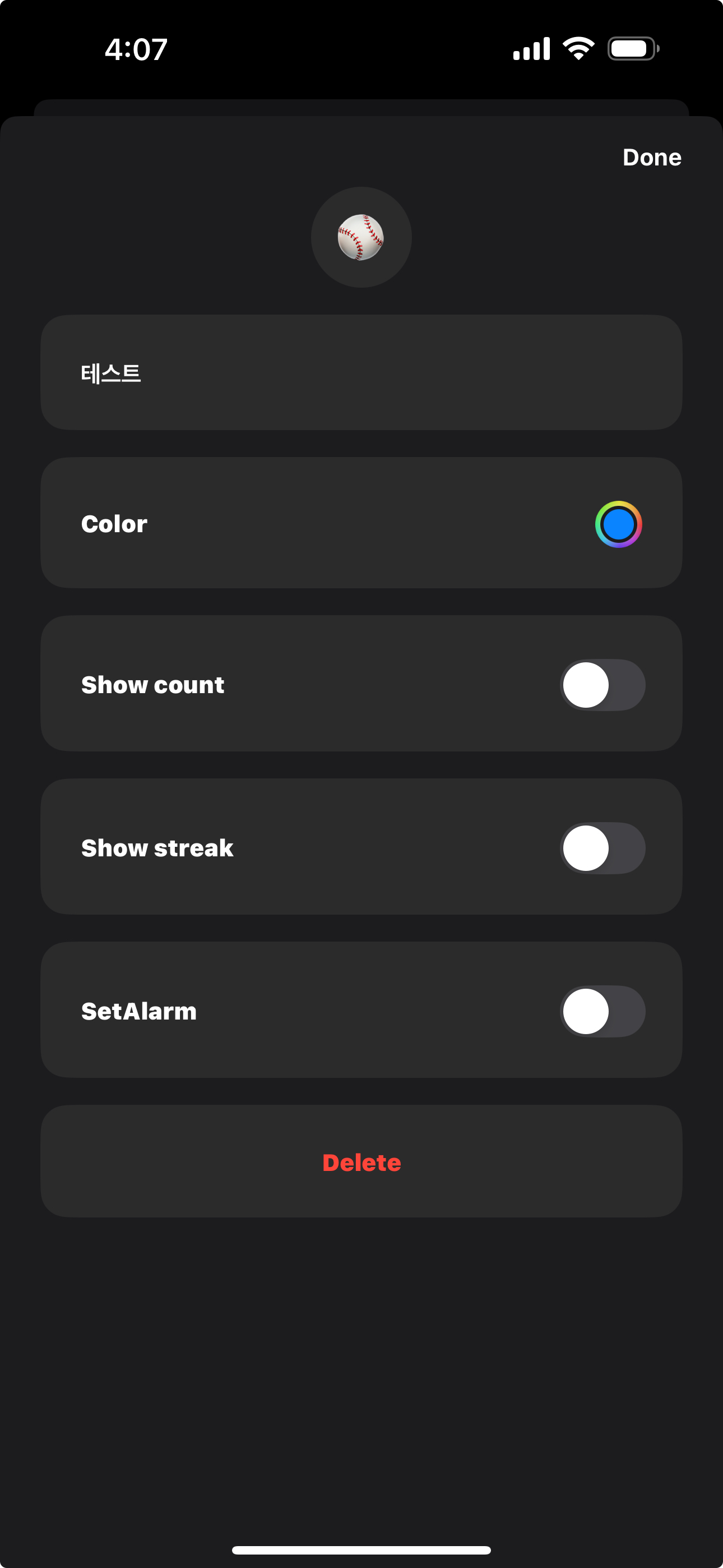This screenshot has width=723, height=1568.
Task: Tap the SetAlarm label text
Action: 138,1011
